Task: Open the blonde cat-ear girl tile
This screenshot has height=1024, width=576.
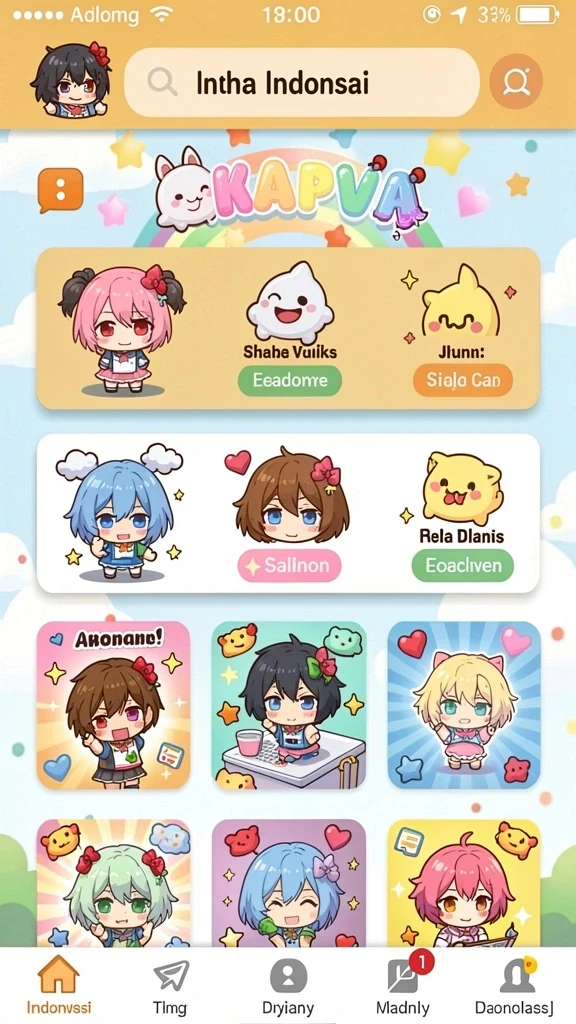Action: (x=464, y=705)
